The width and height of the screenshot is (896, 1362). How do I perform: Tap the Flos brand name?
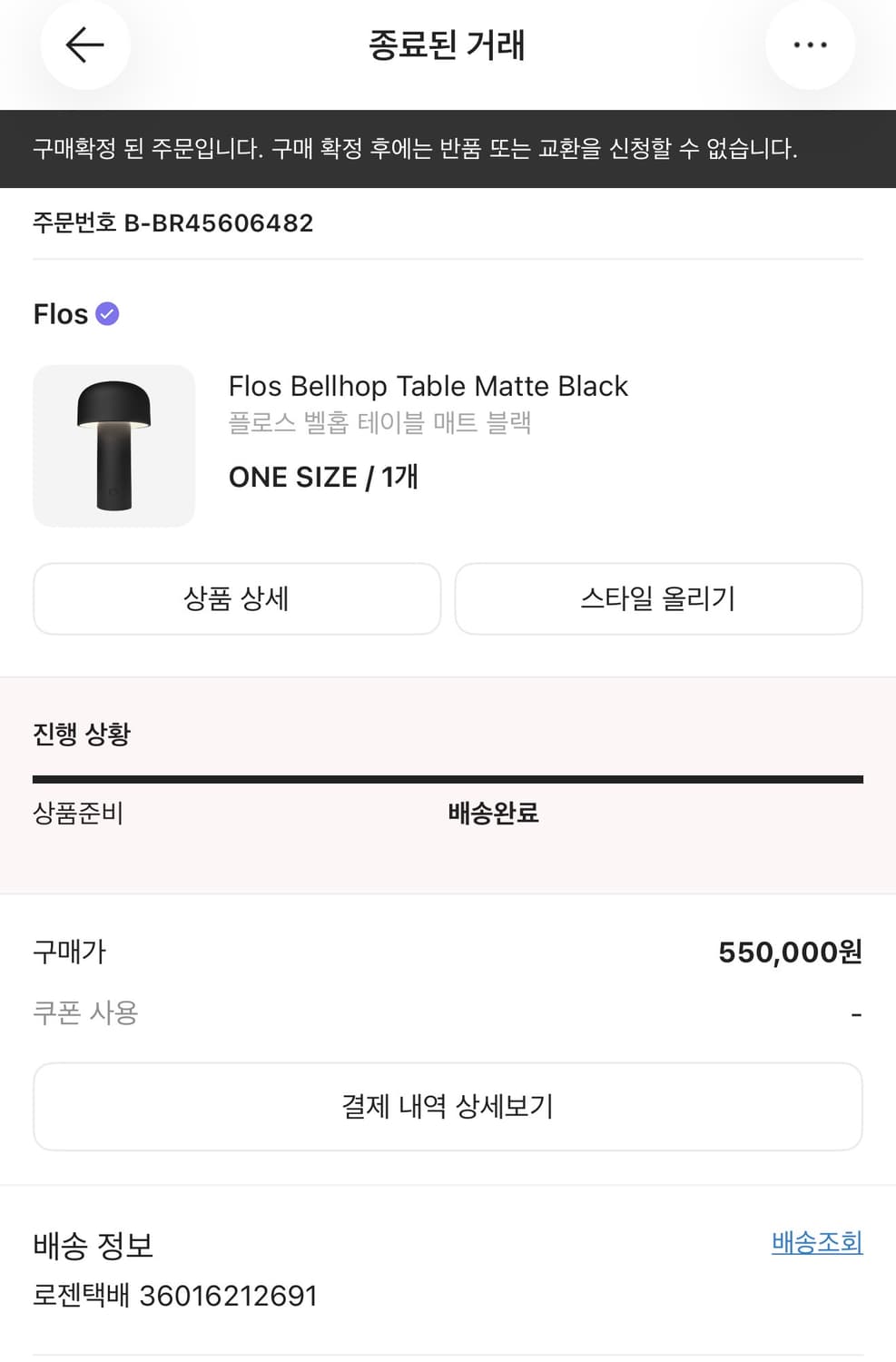point(60,313)
